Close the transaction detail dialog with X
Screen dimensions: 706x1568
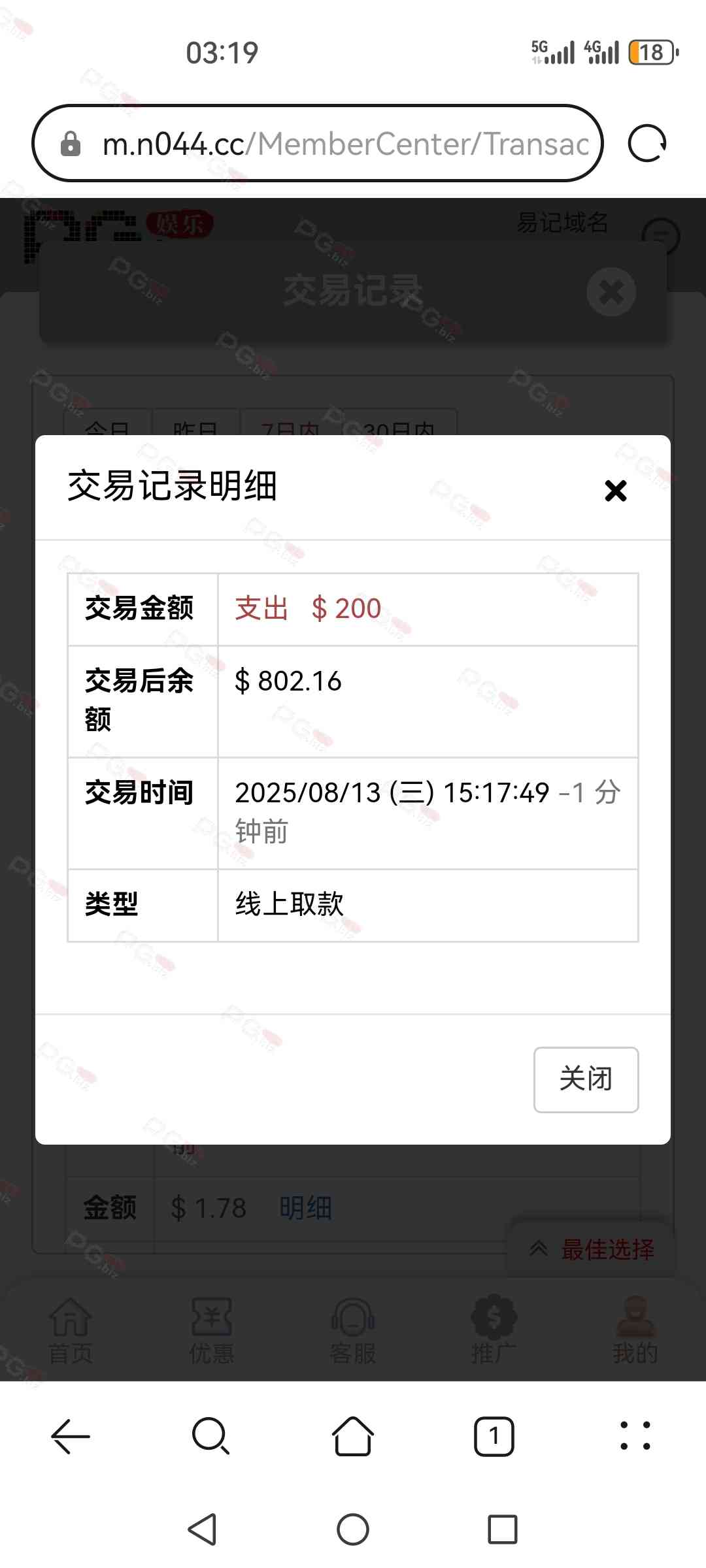coord(615,491)
